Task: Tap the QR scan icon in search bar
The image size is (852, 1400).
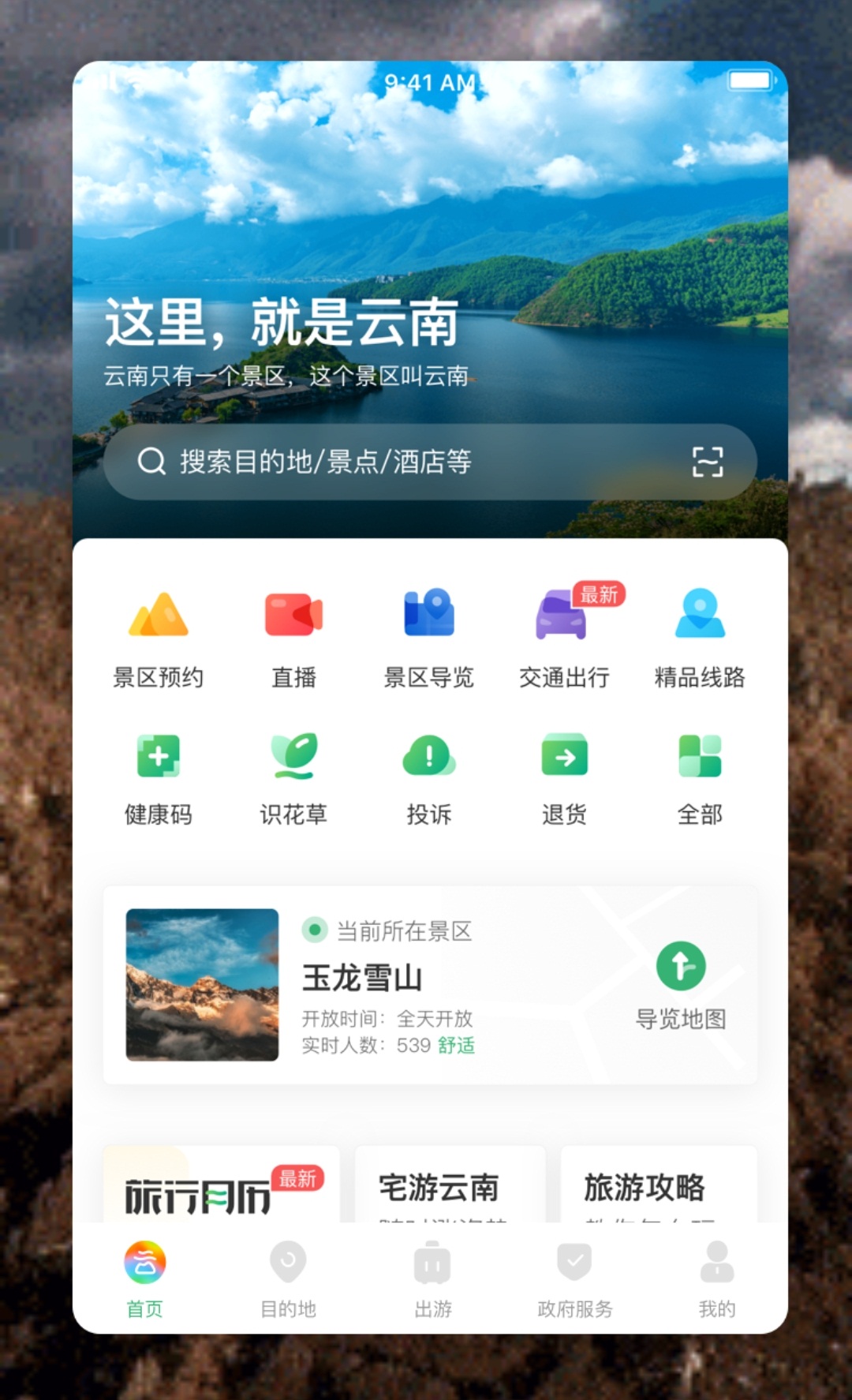Action: (x=708, y=463)
